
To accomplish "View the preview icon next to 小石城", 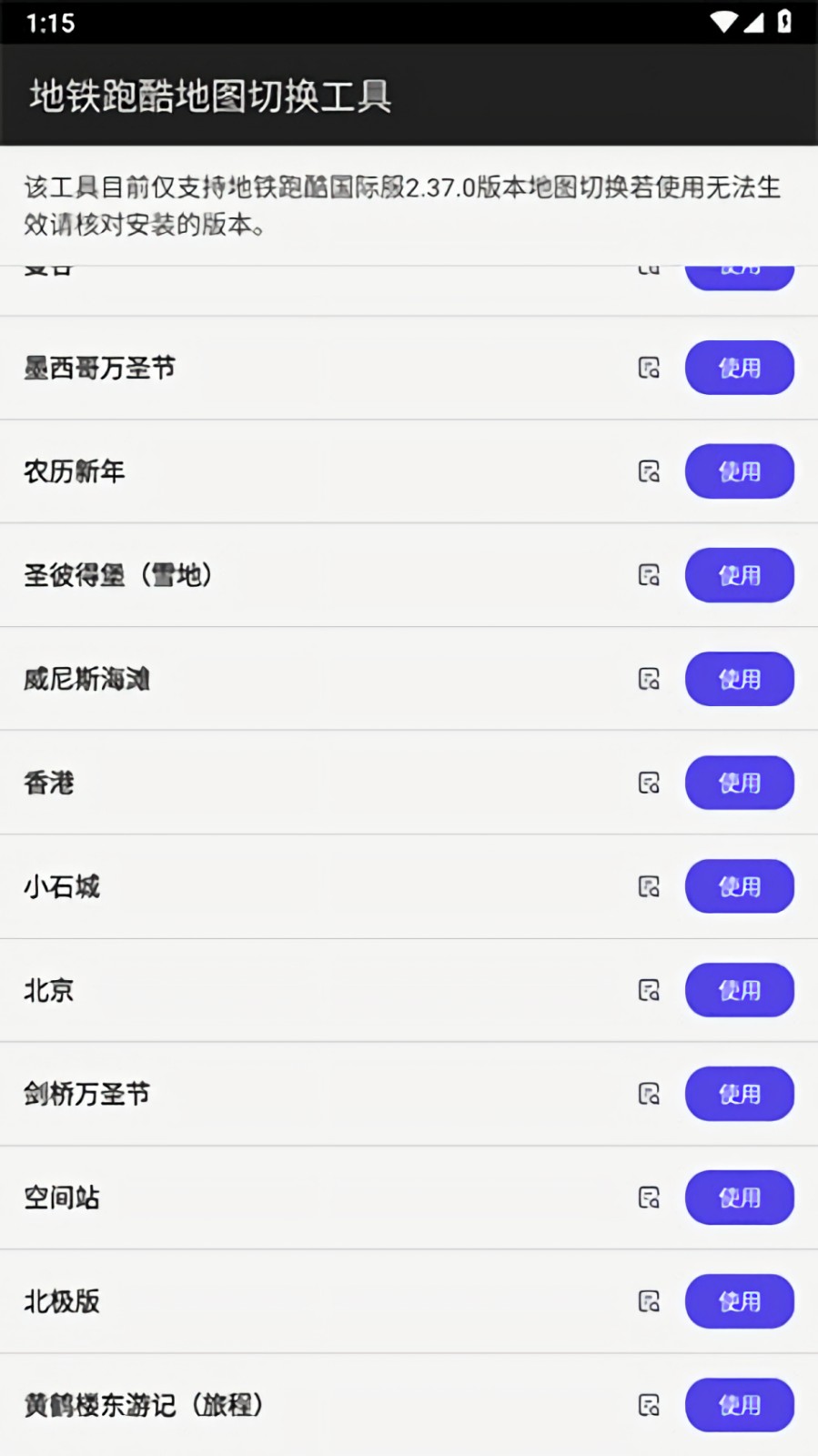I will (x=649, y=886).
